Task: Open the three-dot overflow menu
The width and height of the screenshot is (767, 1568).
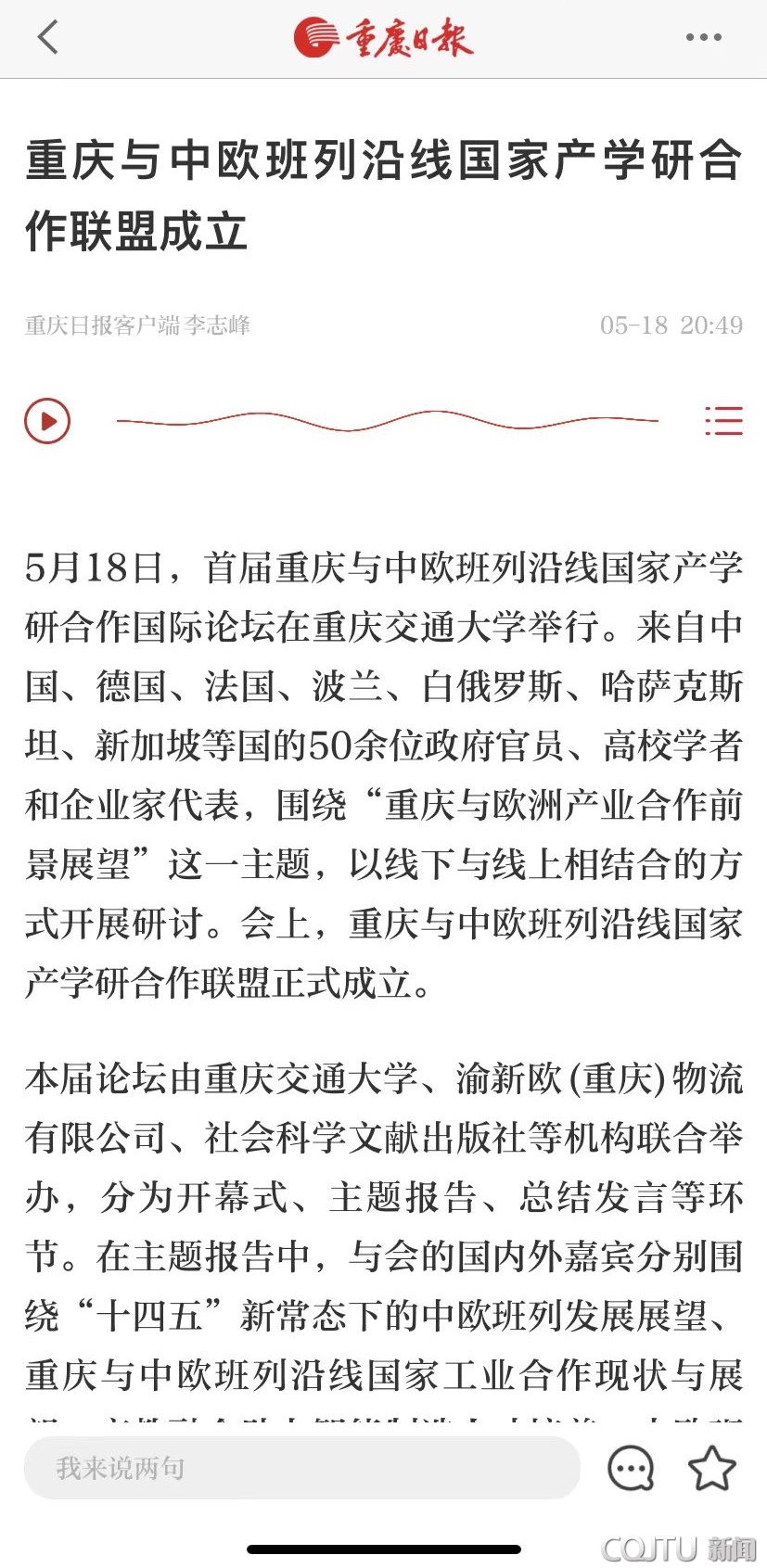Action: (703, 37)
